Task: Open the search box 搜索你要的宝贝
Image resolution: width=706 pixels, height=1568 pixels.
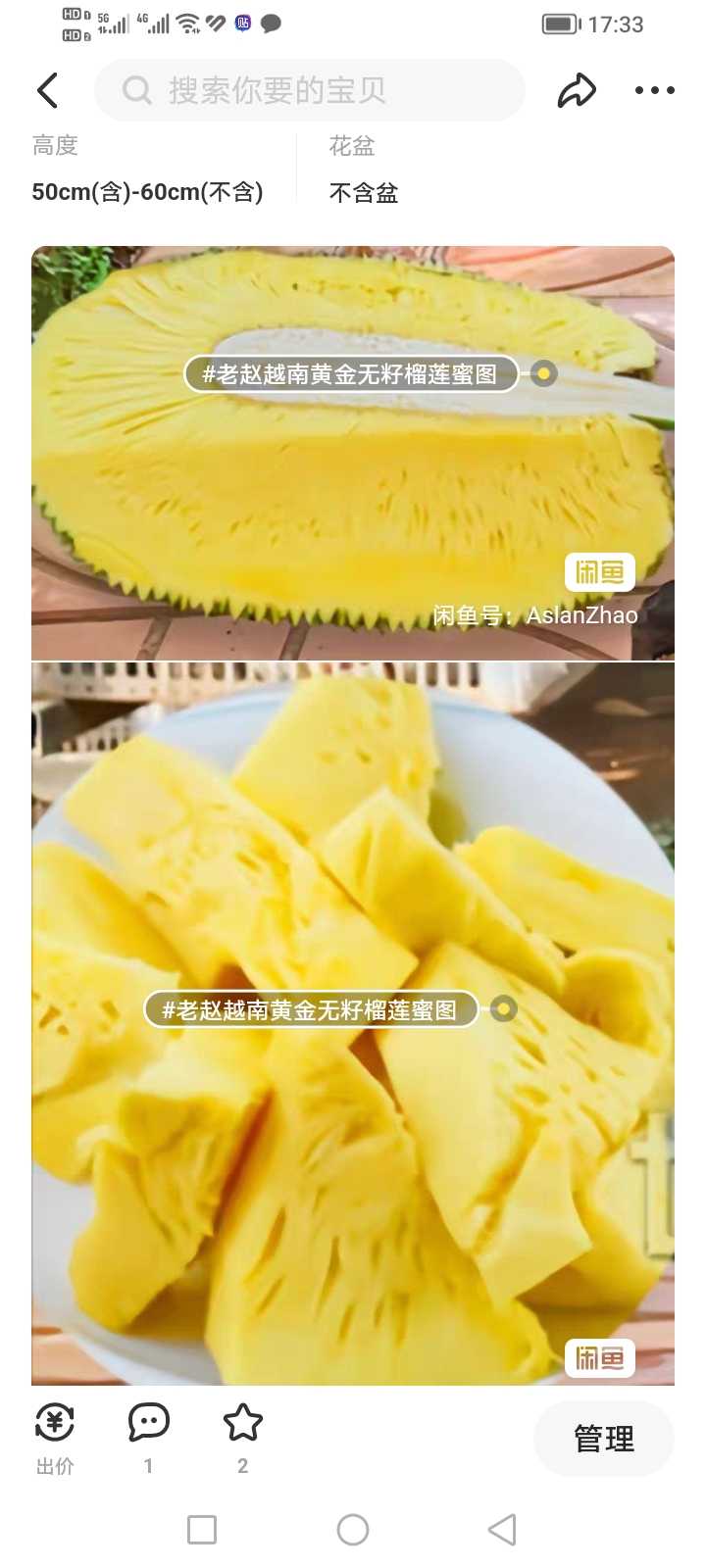Action: point(310,90)
